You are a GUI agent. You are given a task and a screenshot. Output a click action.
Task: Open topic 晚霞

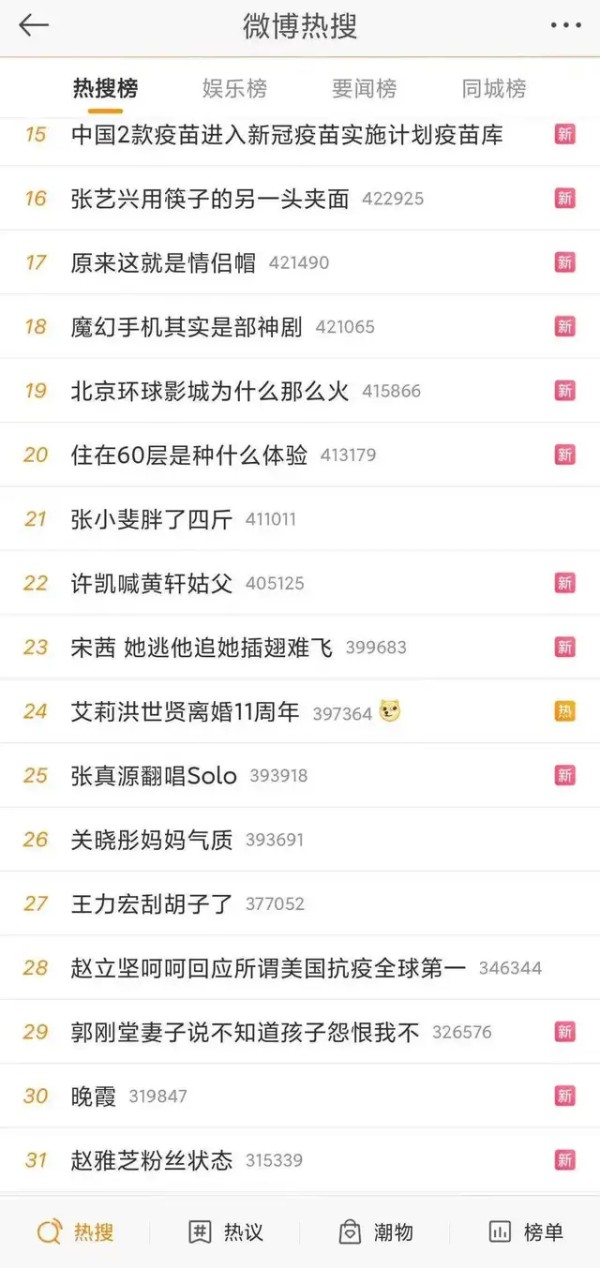click(94, 1096)
